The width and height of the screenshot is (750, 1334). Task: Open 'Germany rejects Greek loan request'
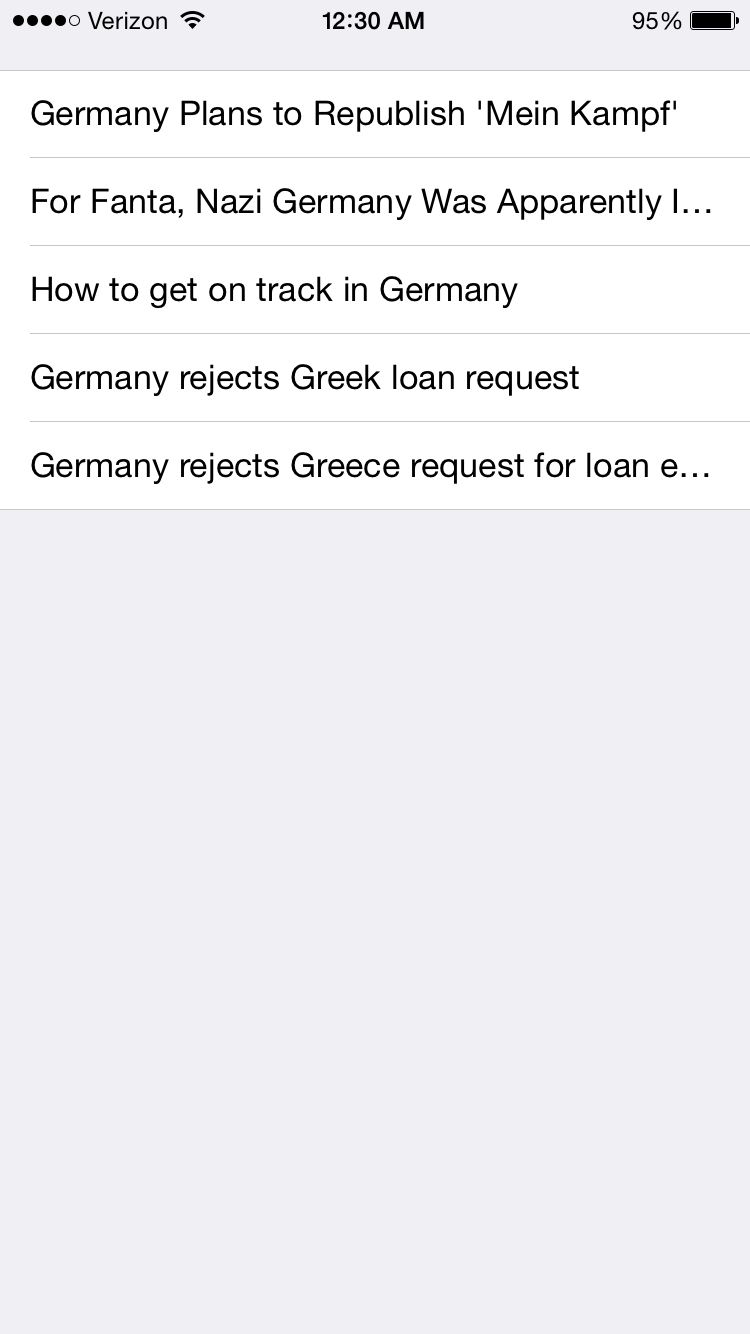[x=305, y=378]
